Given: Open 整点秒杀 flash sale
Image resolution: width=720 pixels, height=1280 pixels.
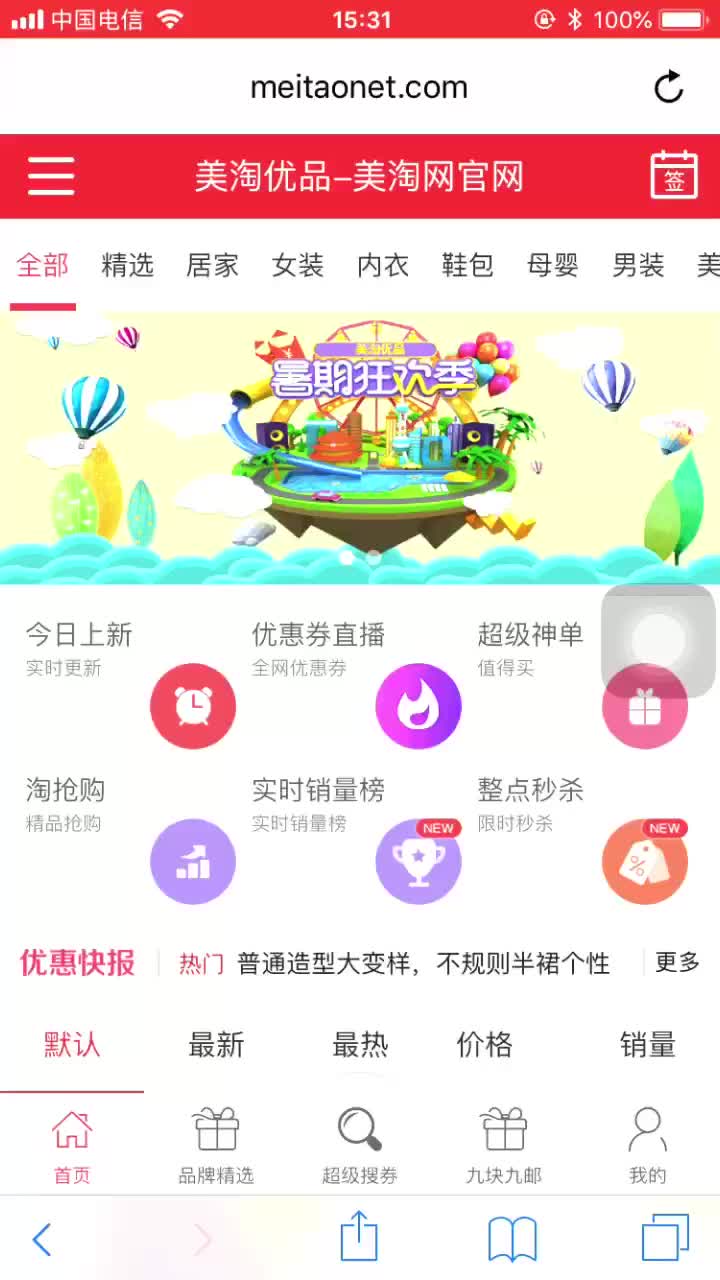Looking at the screenshot, I should 582,835.
